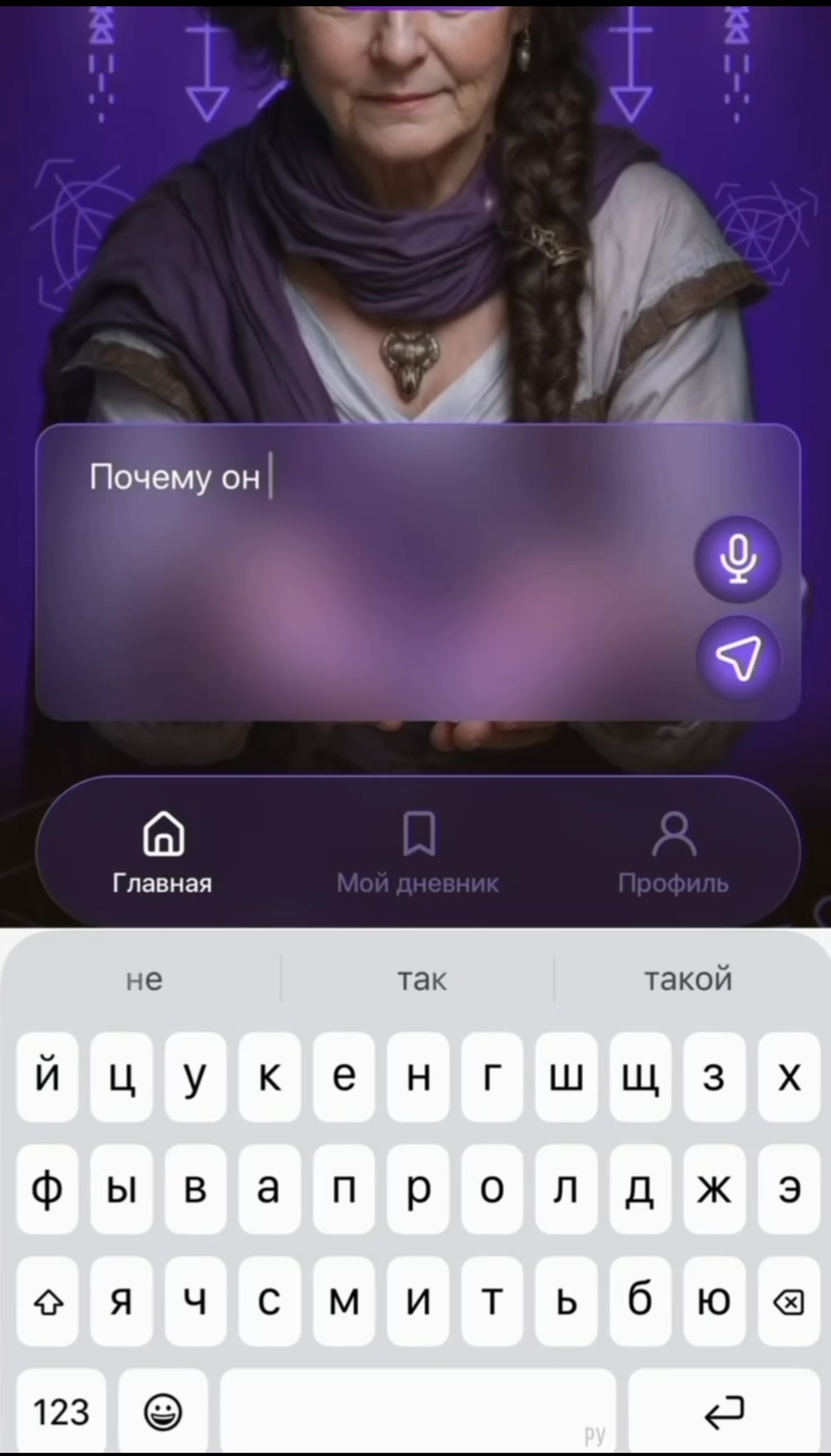Image resolution: width=831 pixels, height=1456 pixels.
Task: Open the emoji keyboard
Action: pyautogui.click(x=163, y=1411)
